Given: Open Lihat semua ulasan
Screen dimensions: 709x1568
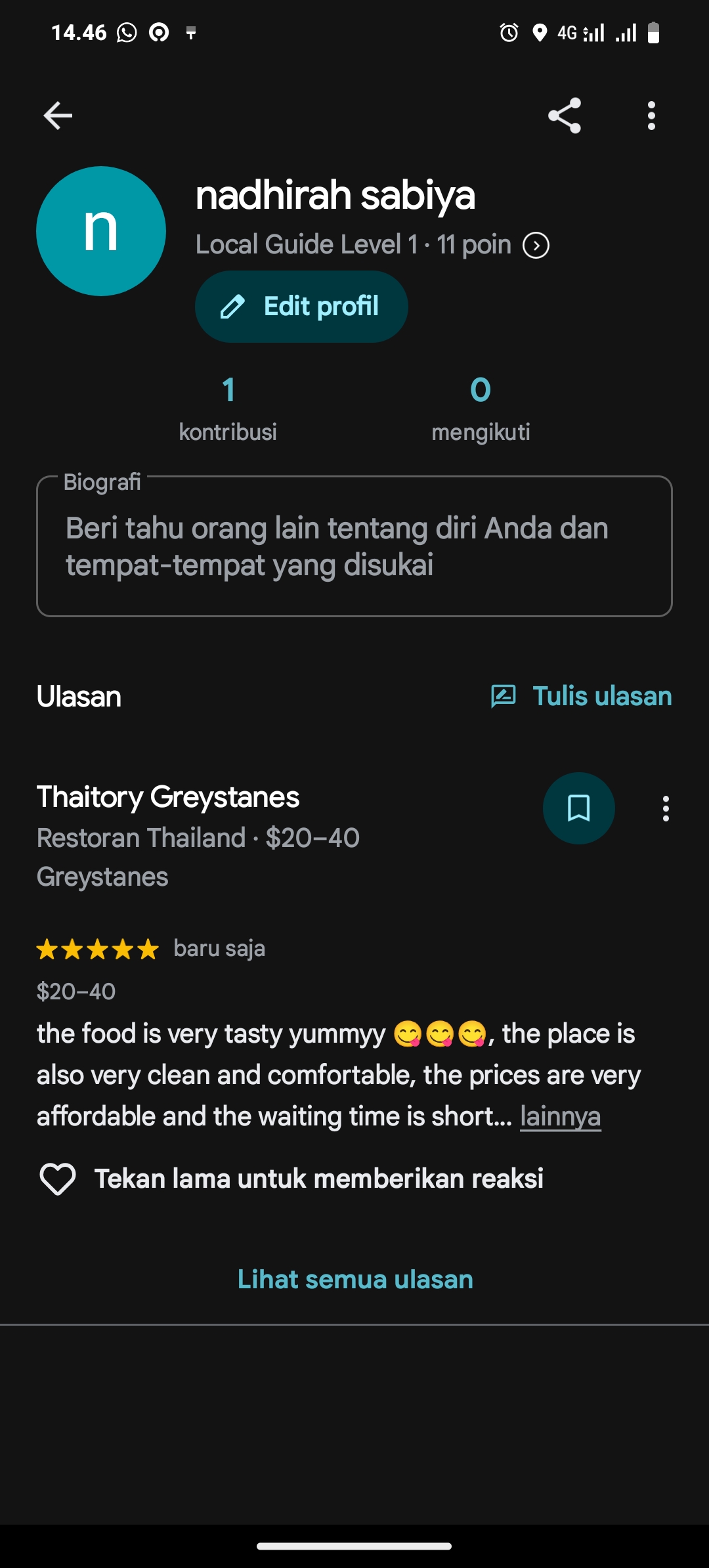Looking at the screenshot, I should click(x=355, y=1279).
